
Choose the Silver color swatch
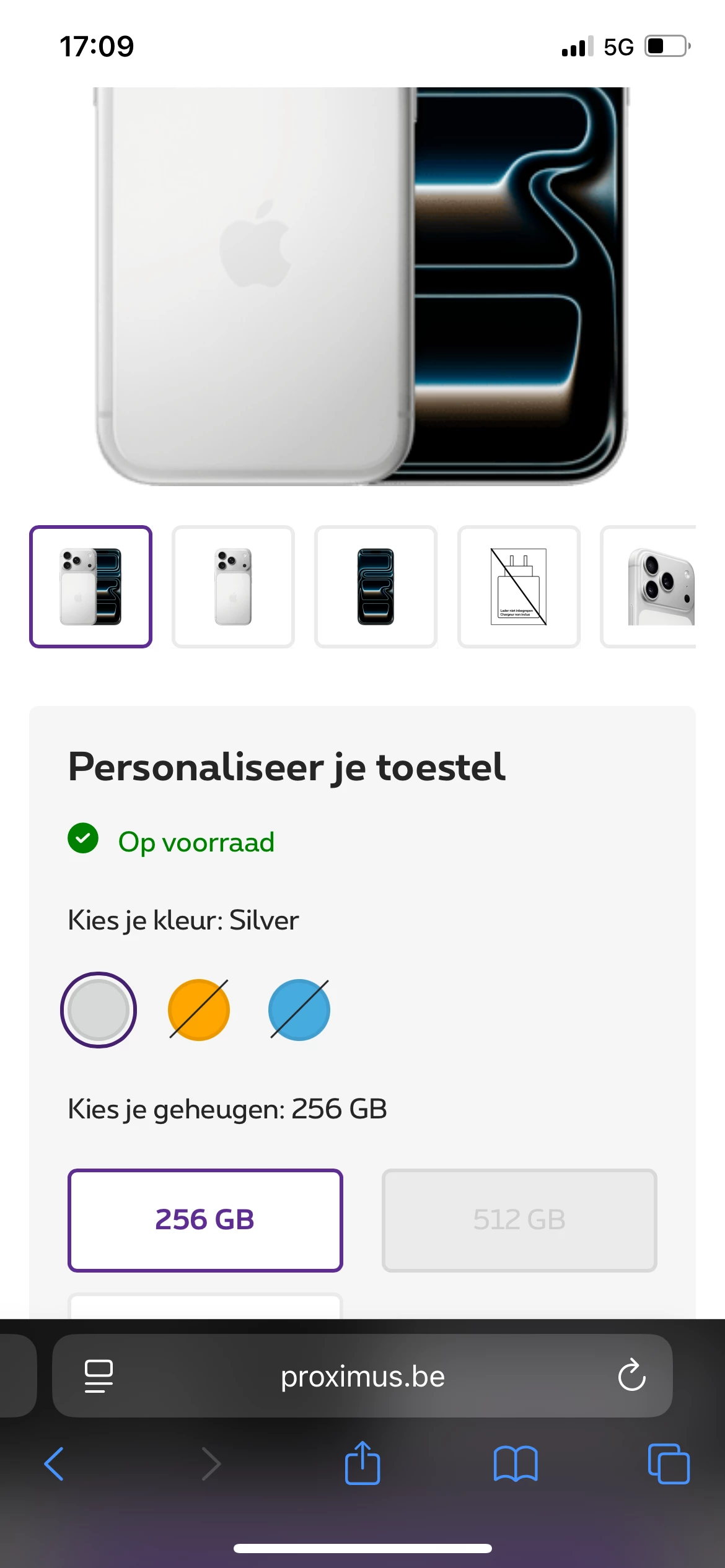tap(99, 1010)
